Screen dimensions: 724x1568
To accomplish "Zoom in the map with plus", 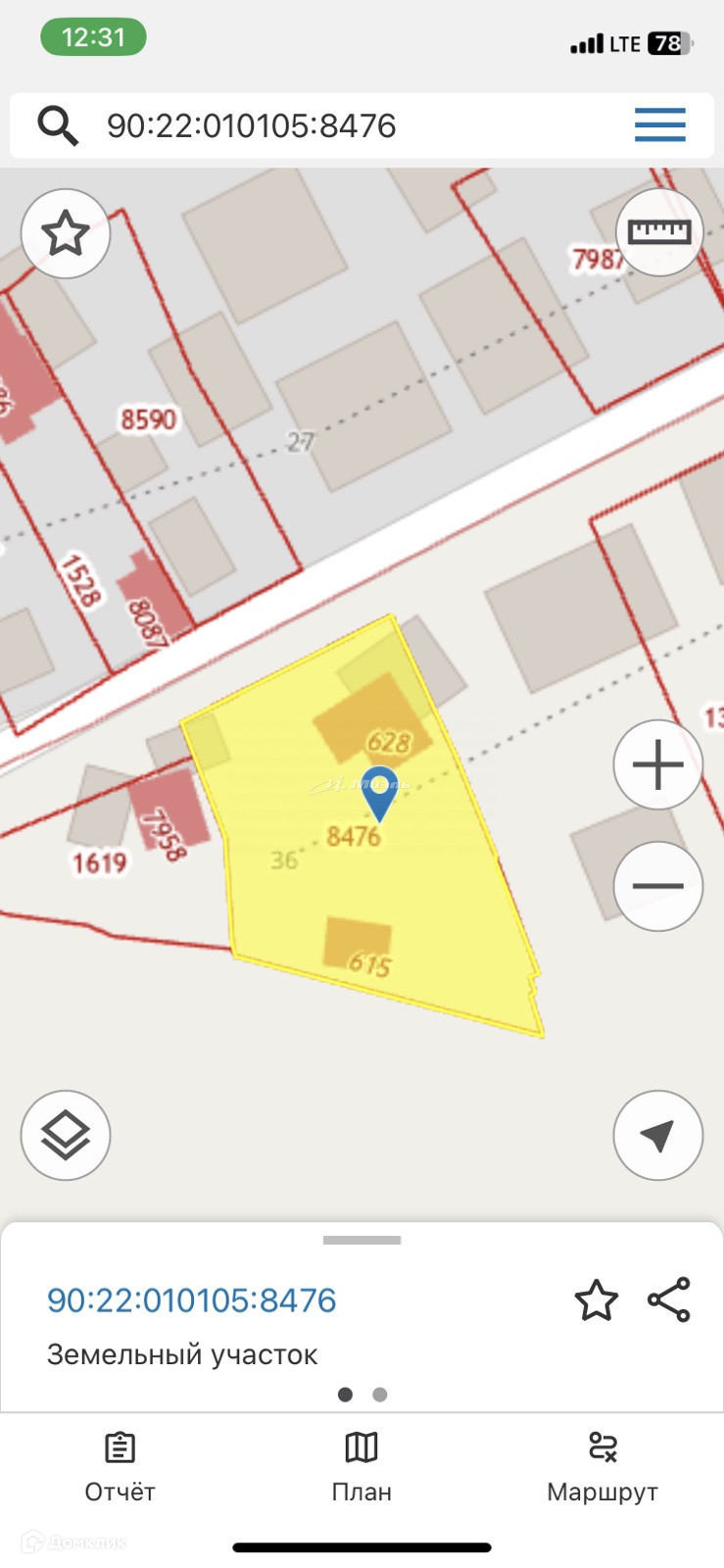I will (x=658, y=764).
